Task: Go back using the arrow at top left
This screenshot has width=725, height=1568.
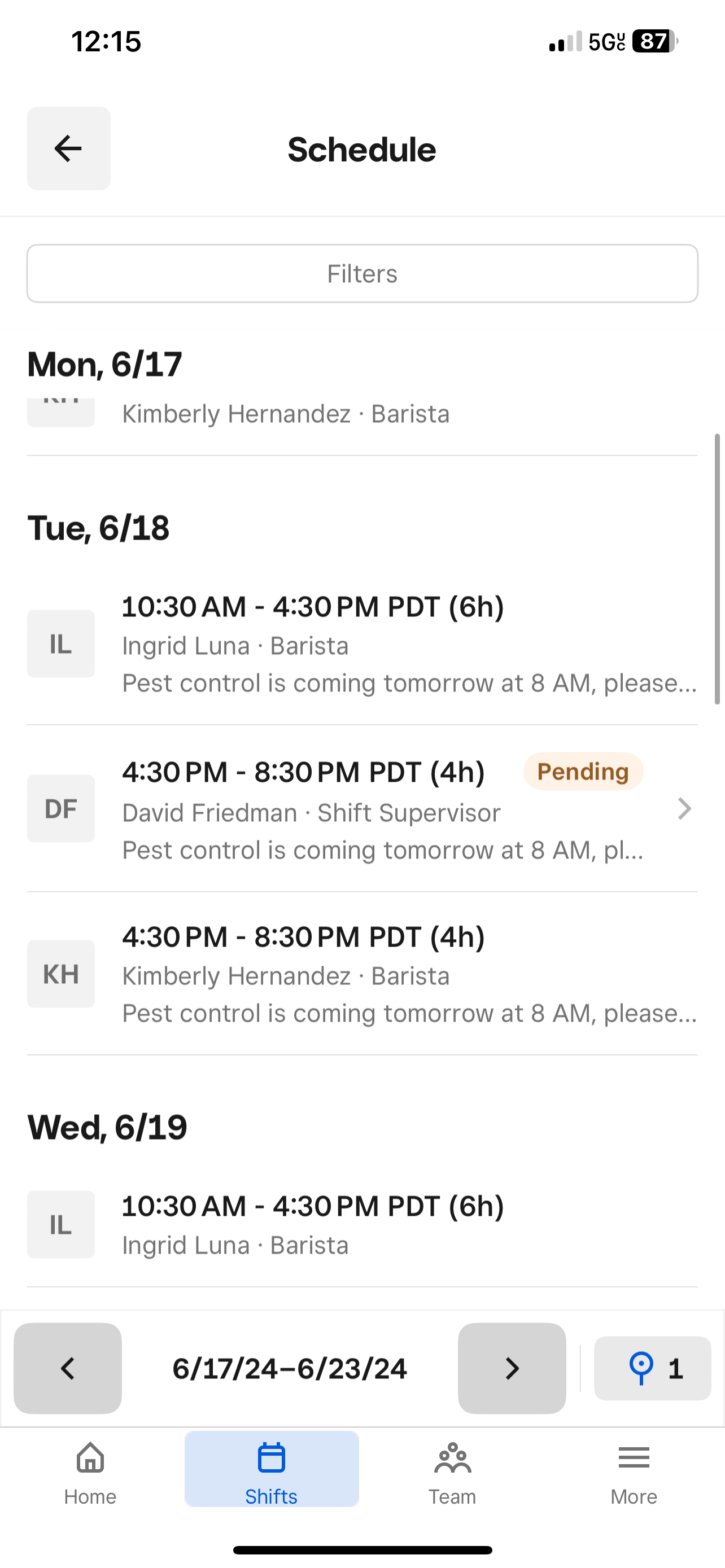Action: point(68,148)
